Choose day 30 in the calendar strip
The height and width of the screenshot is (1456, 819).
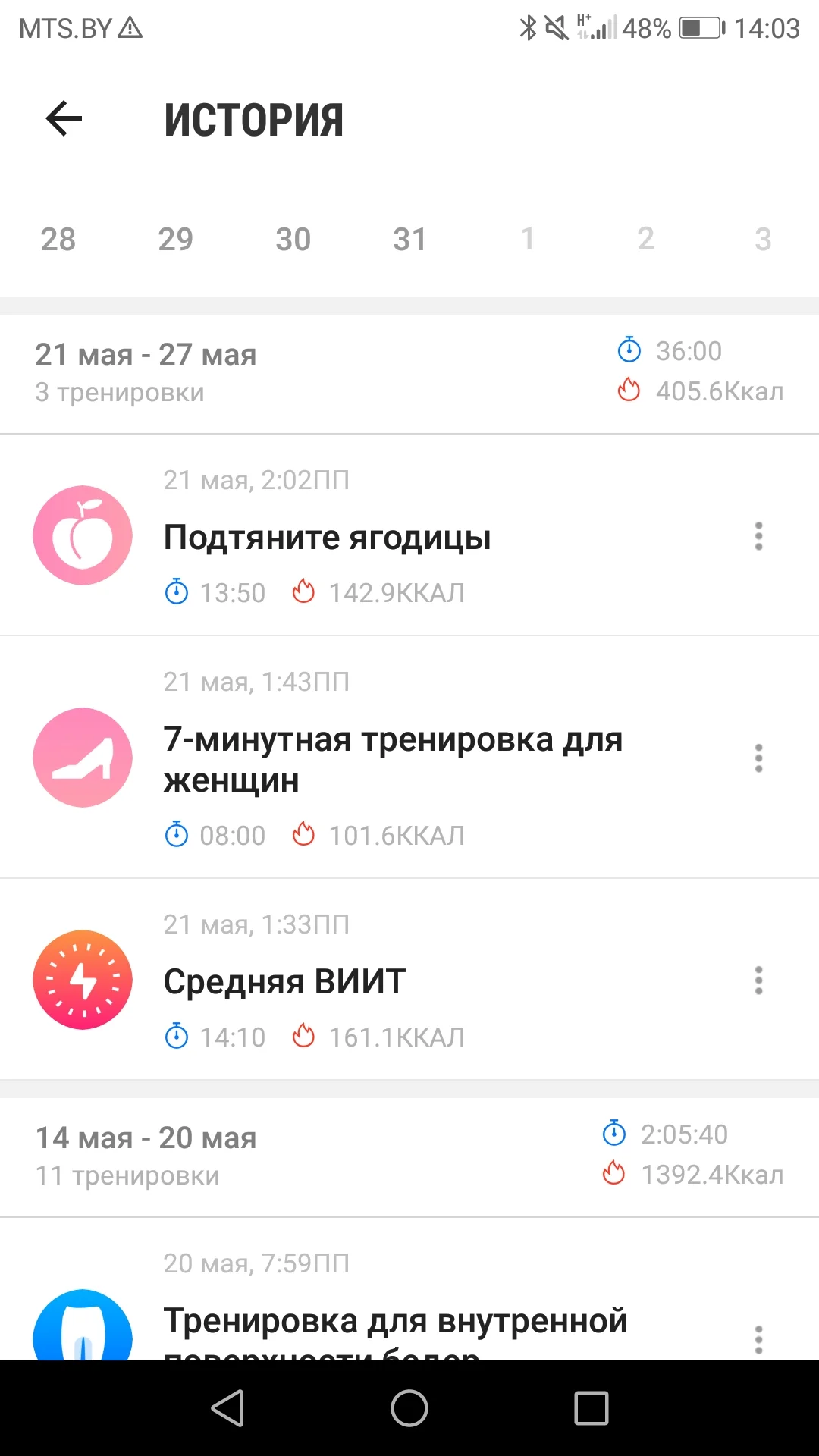293,240
